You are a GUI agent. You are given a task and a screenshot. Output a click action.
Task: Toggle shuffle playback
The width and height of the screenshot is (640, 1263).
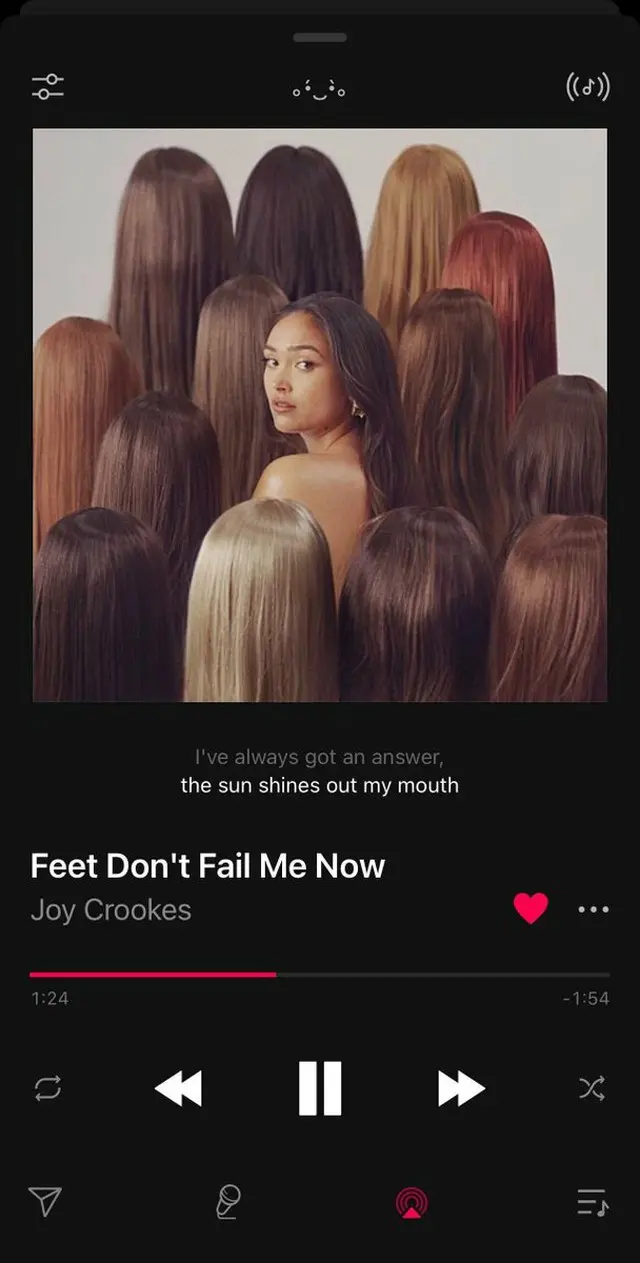click(592, 1088)
